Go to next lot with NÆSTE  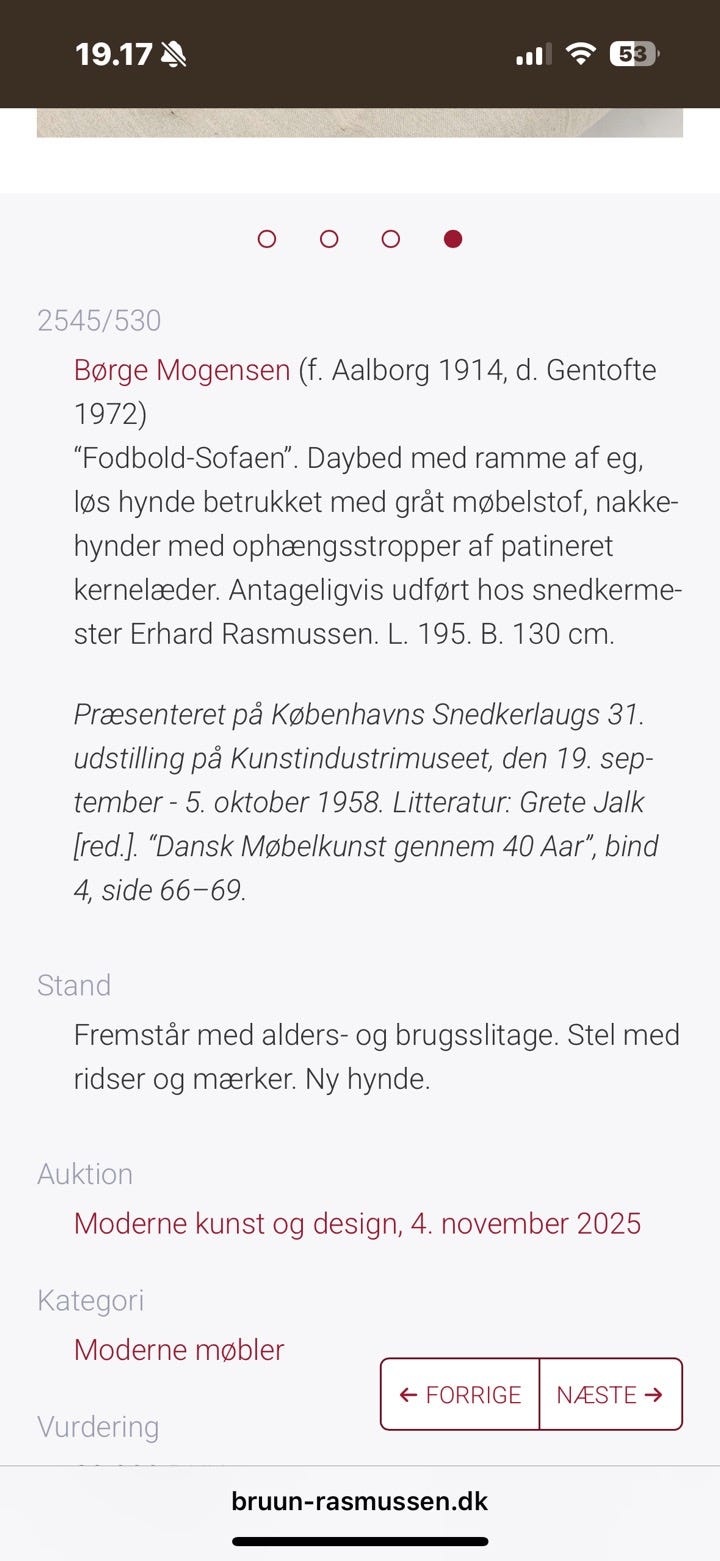(x=611, y=1394)
